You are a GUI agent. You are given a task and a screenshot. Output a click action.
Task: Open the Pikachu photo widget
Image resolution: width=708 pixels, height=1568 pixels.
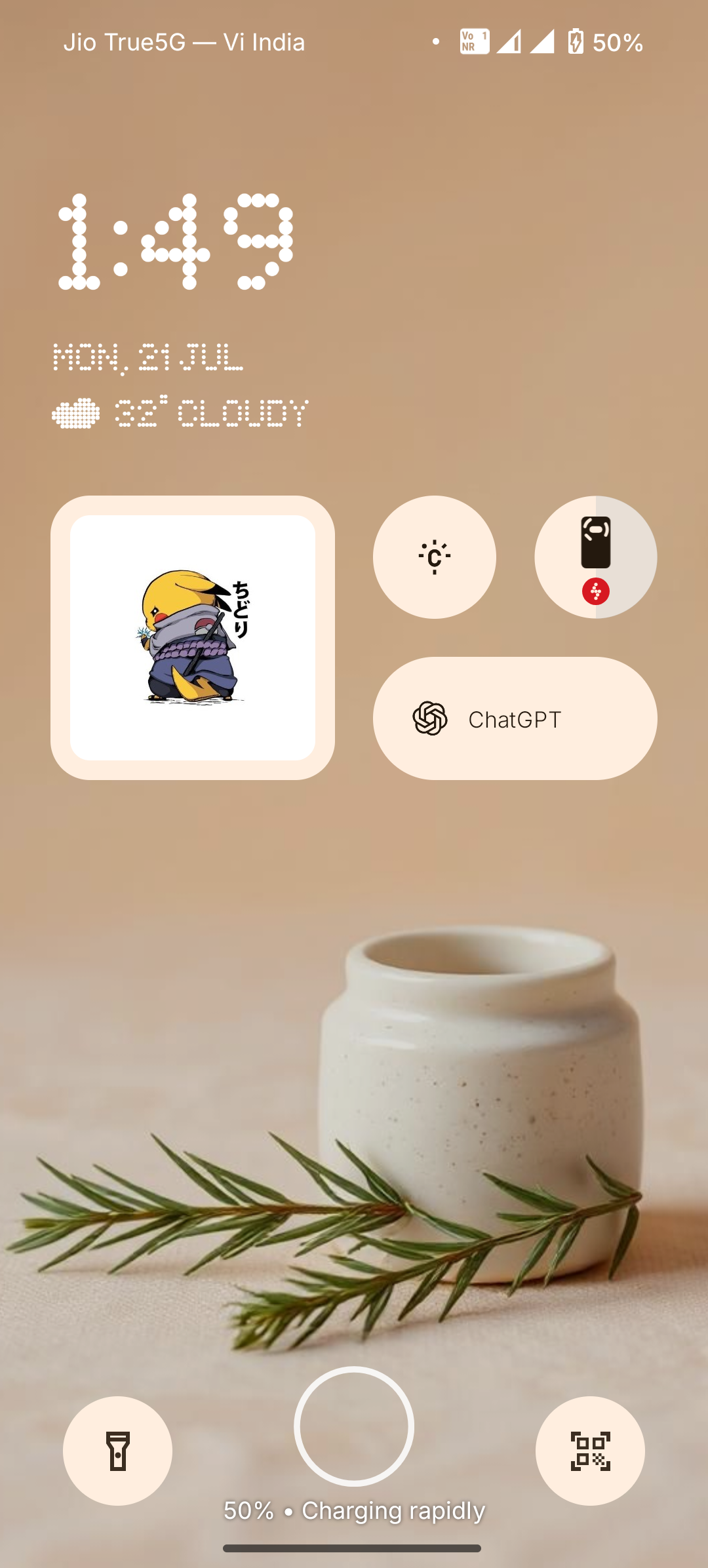point(193,637)
